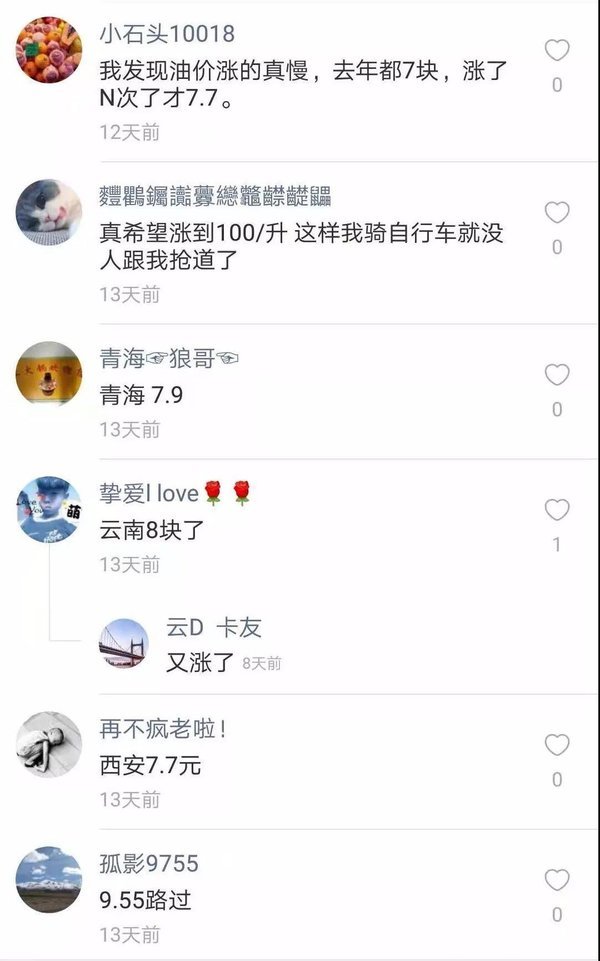600x961 pixels.
Task: Open 孤影9755's profile avatar
Action: click(49, 880)
